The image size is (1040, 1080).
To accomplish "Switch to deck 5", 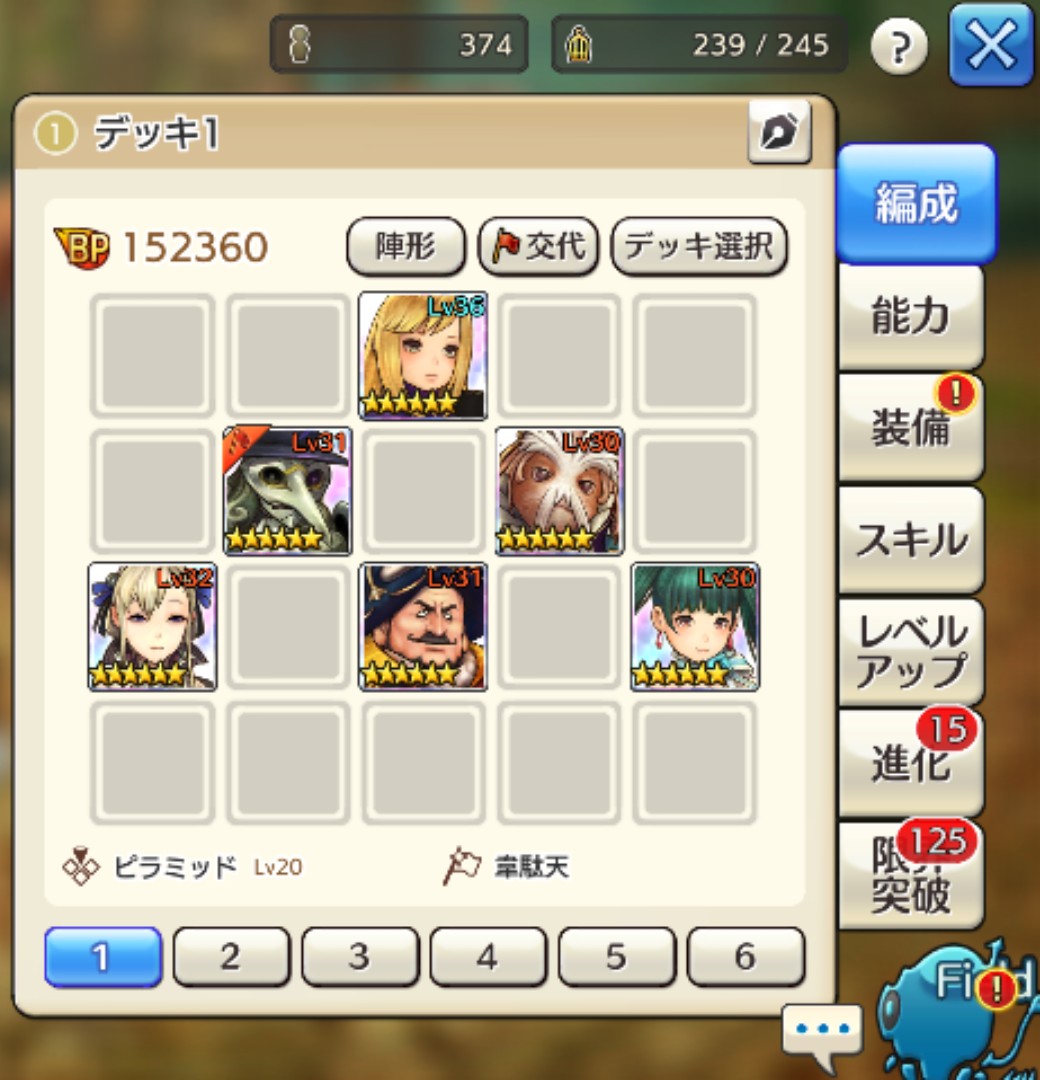I will pyautogui.click(x=617, y=957).
